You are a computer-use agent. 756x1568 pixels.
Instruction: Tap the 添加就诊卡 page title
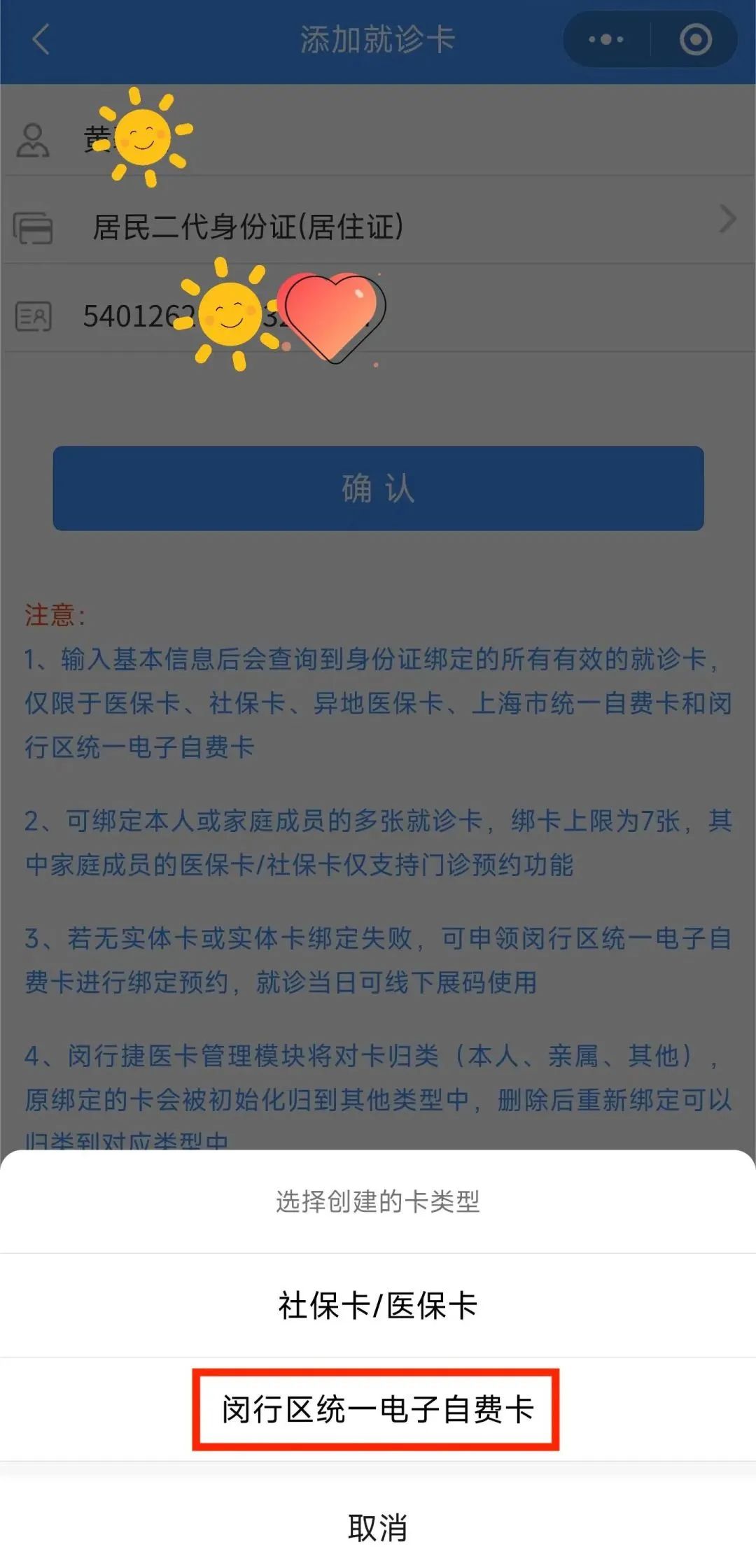pyautogui.click(x=378, y=40)
